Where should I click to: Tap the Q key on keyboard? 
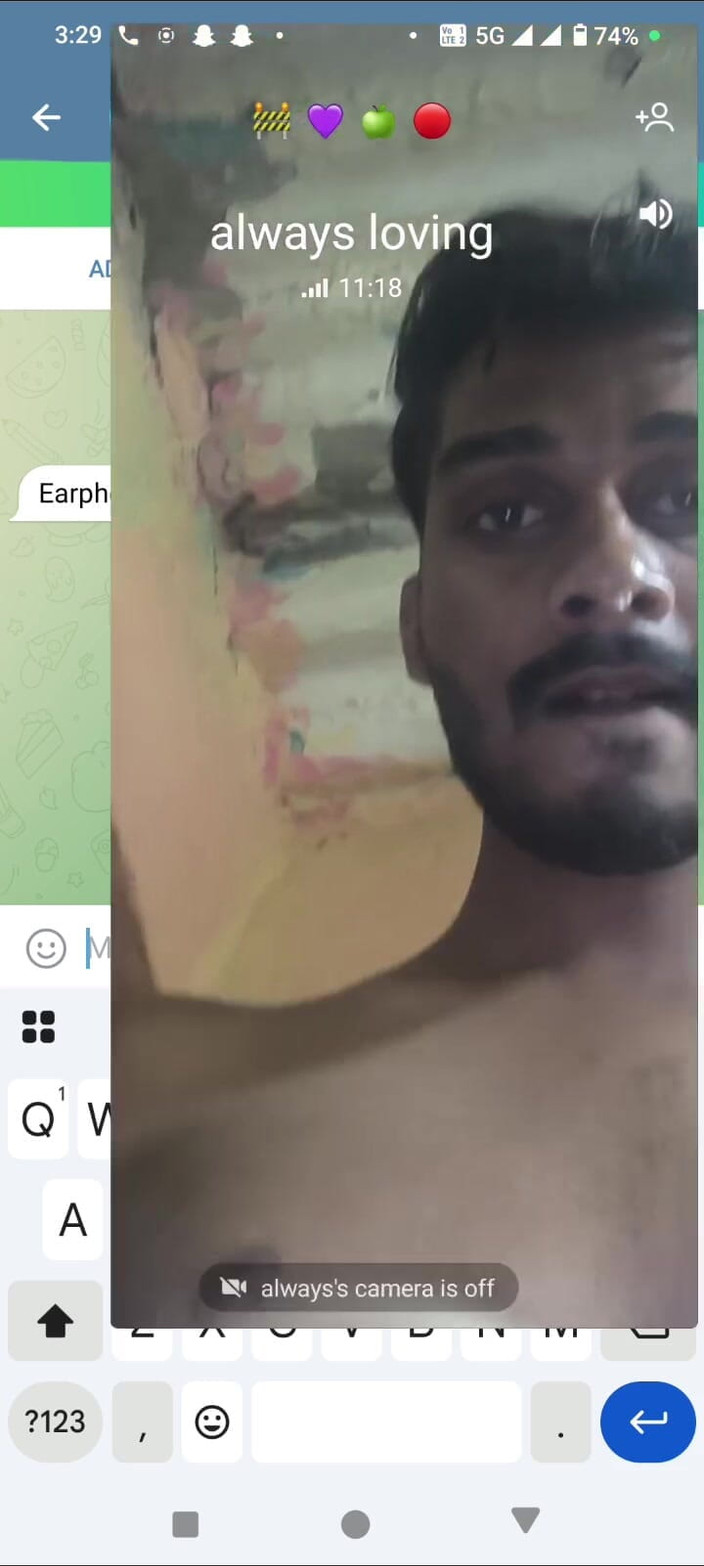pyautogui.click(x=38, y=1120)
